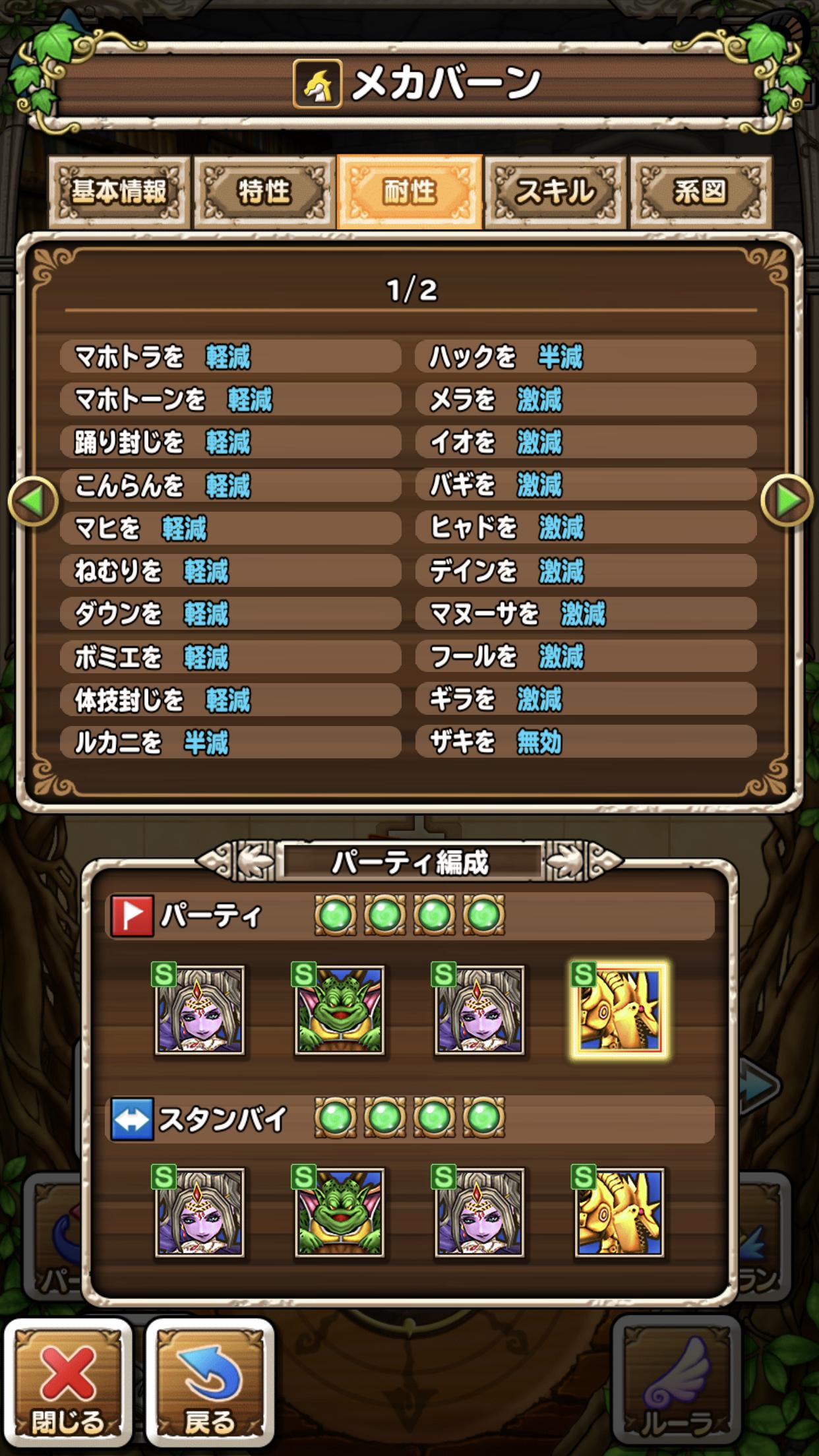Select the first purple-faced monster in パーティ row

click(199, 1010)
